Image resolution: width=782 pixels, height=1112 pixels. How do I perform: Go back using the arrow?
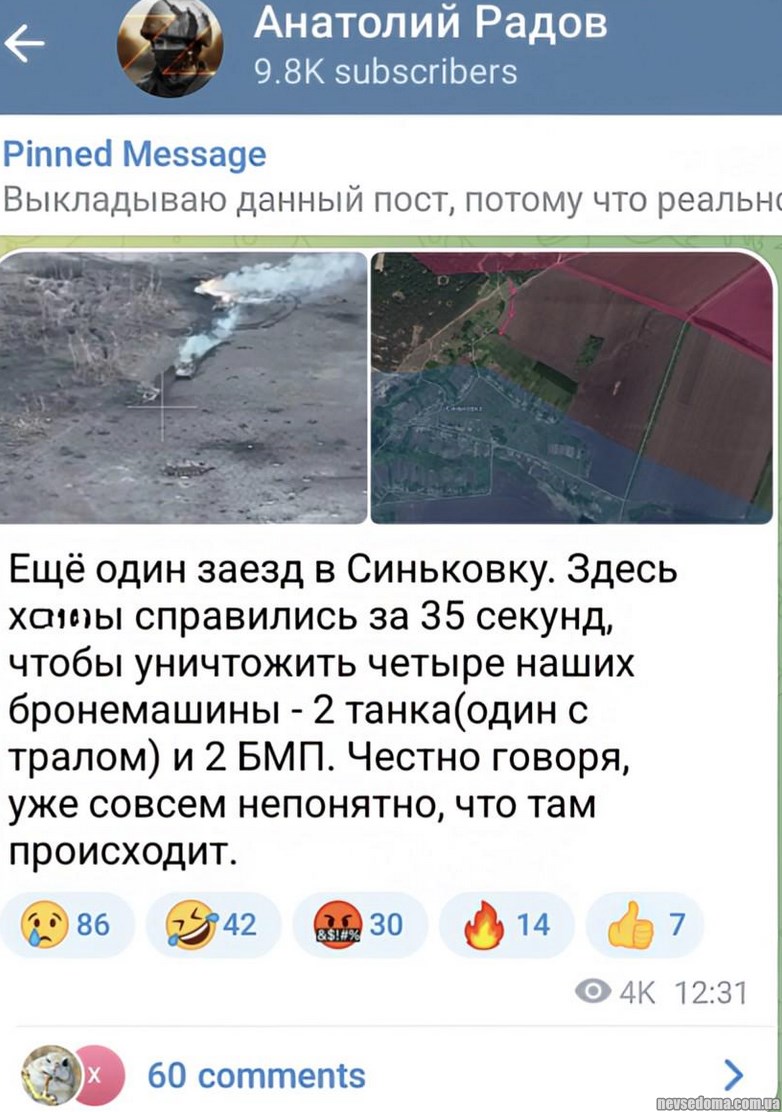(28, 45)
